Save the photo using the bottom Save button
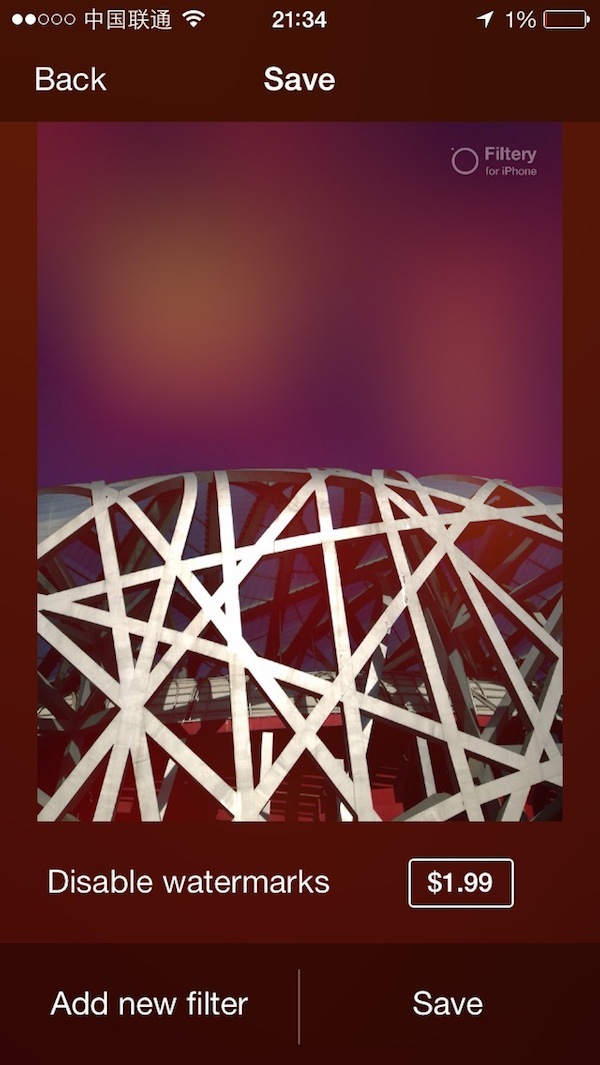The image size is (600, 1065). click(447, 1004)
